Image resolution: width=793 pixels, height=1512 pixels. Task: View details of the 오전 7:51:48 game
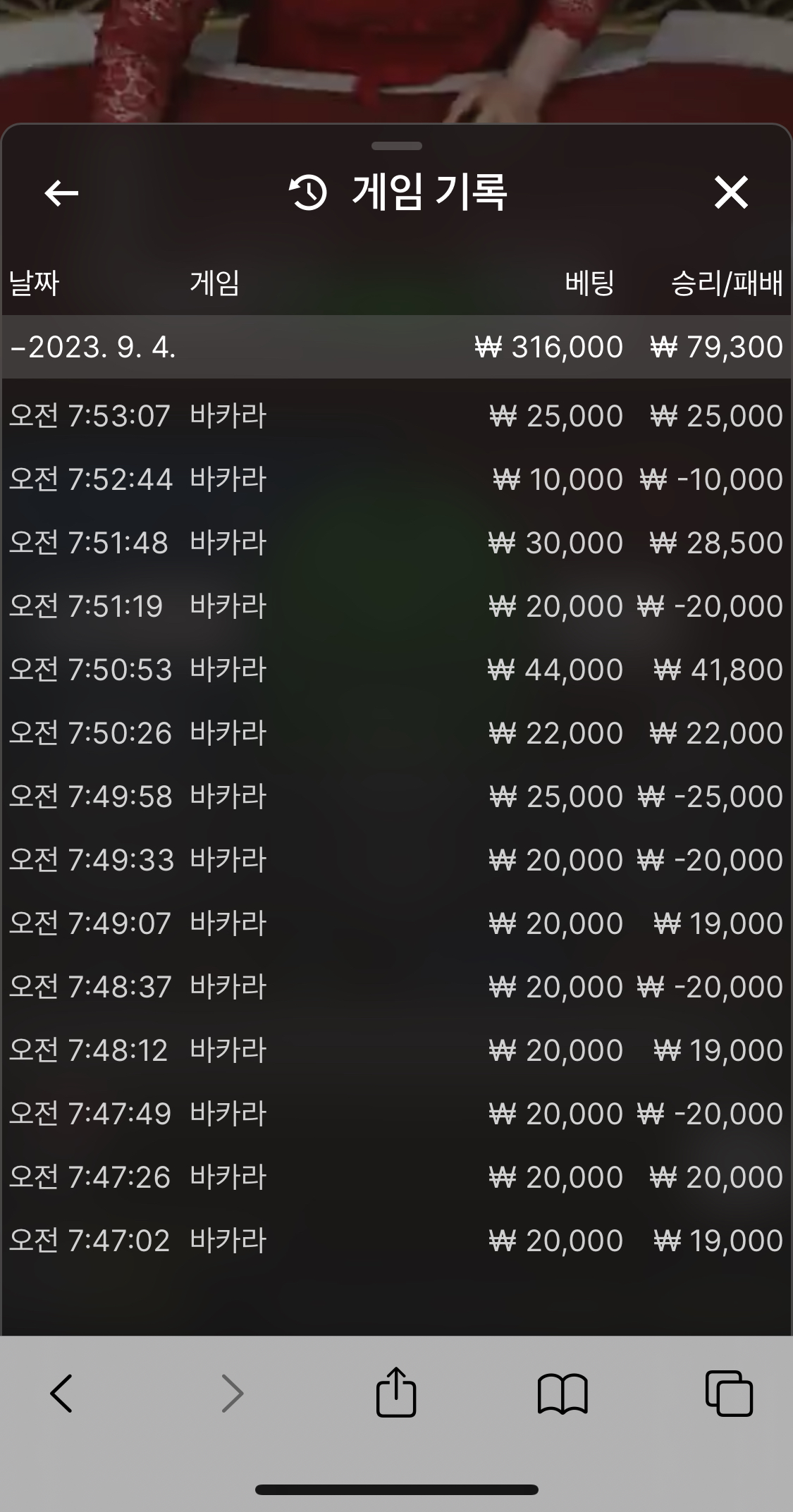tap(396, 543)
